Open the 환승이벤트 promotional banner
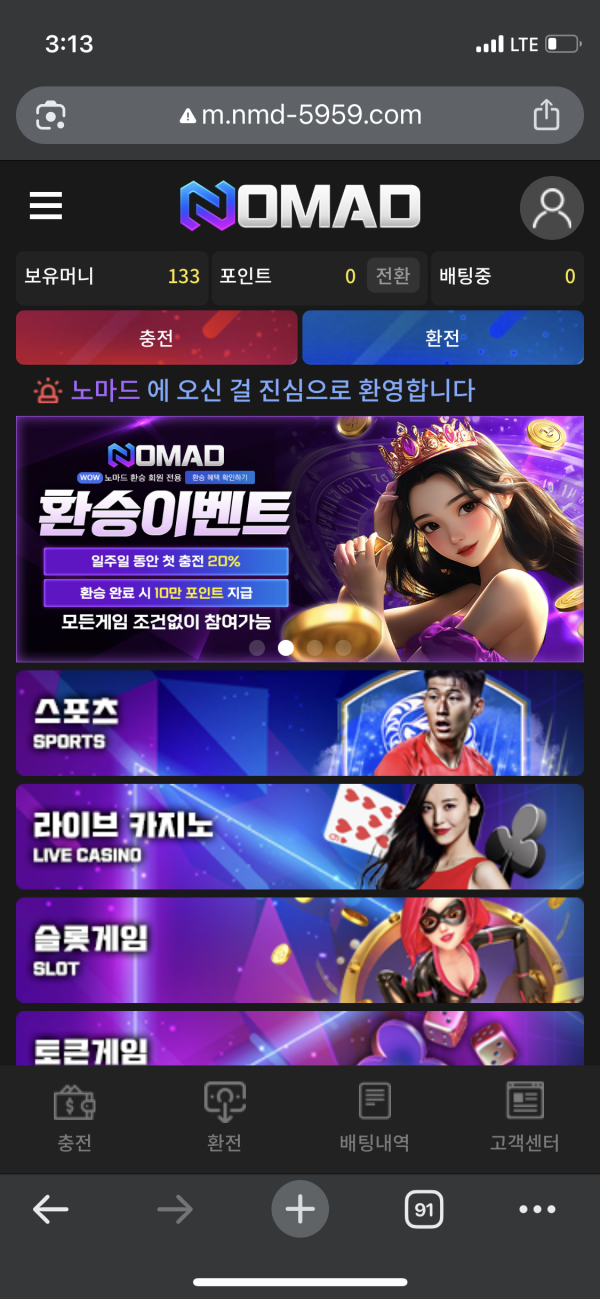The image size is (600, 1299). point(299,538)
